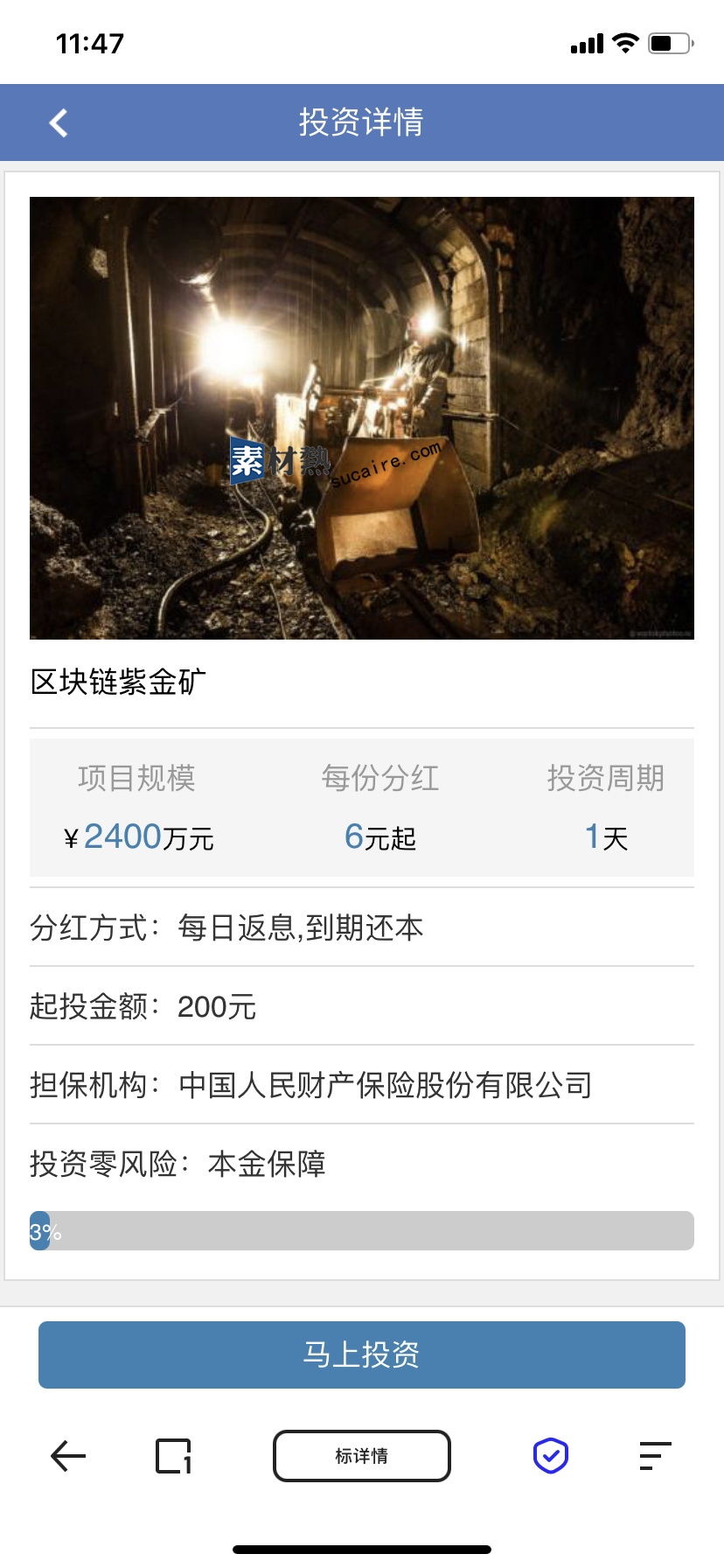Image resolution: width=724 pixels, height=1568 pixels.
Task: Open the browser tabs switcher
Action: pyautogui.click(x=173, y=1456)
